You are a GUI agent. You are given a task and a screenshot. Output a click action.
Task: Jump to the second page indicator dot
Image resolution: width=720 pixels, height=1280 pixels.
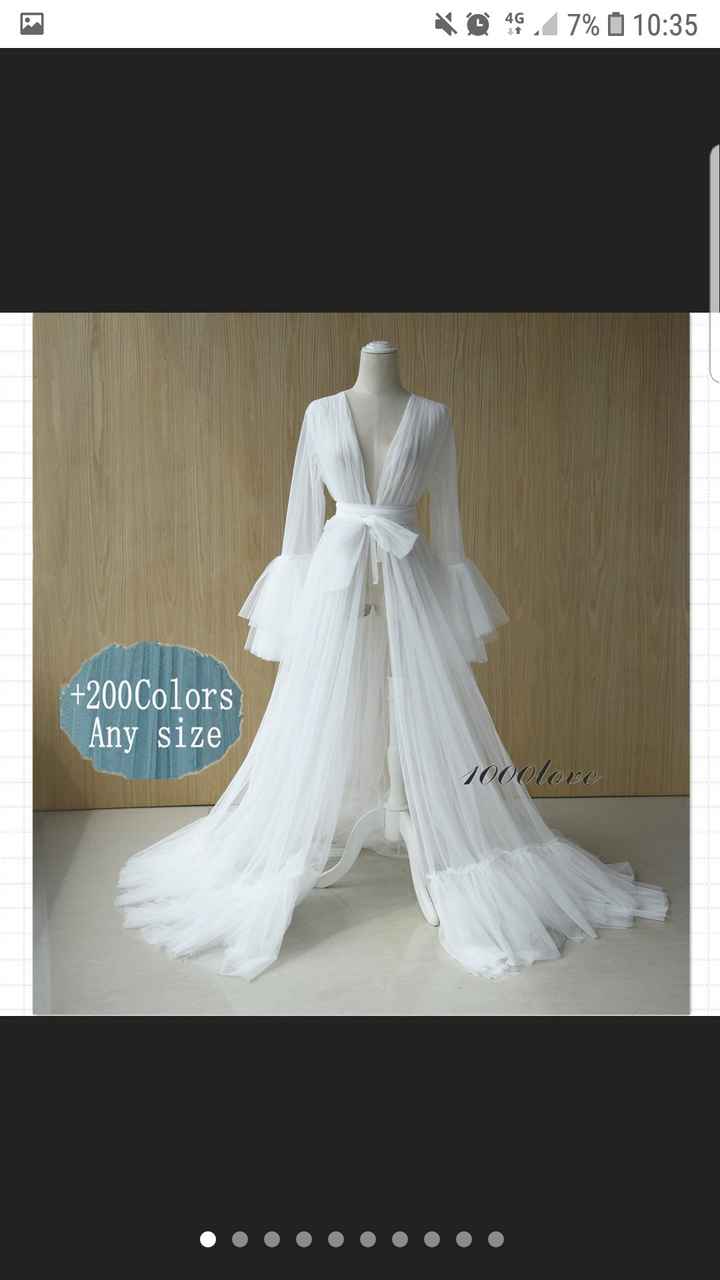point(240,1239)
